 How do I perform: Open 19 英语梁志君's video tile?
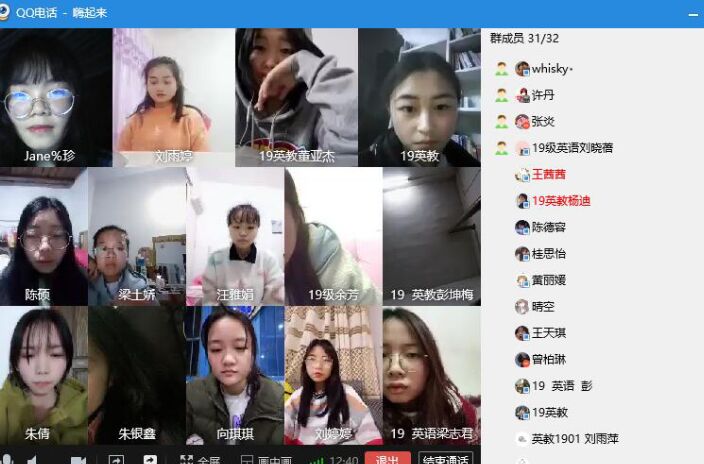click(431, 375)
